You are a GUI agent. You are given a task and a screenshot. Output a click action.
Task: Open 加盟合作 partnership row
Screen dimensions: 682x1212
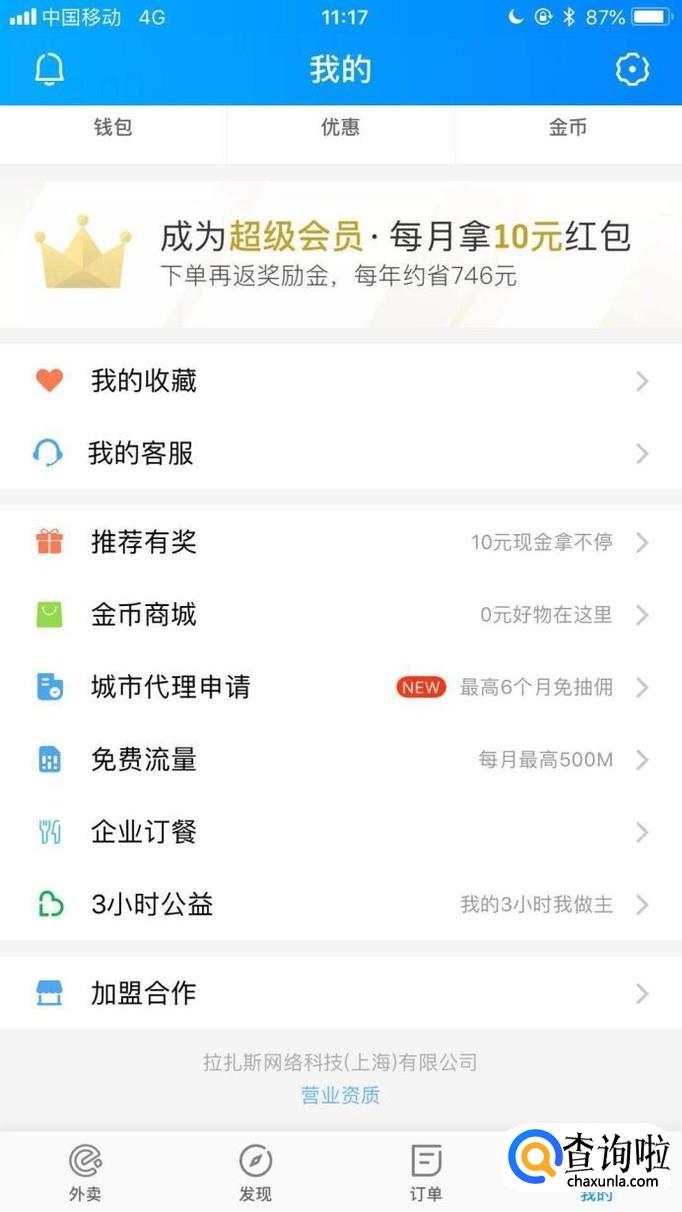pos(340,993)
